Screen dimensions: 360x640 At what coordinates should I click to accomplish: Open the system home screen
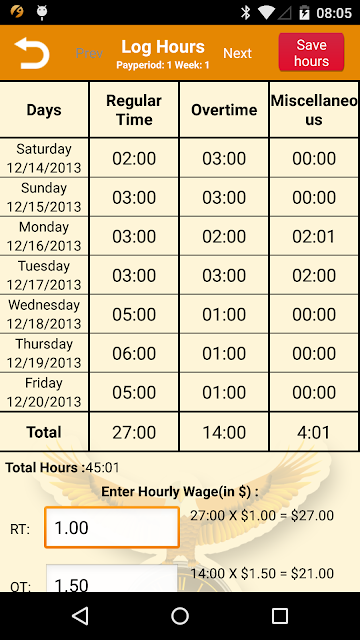[x=180, y=616]
